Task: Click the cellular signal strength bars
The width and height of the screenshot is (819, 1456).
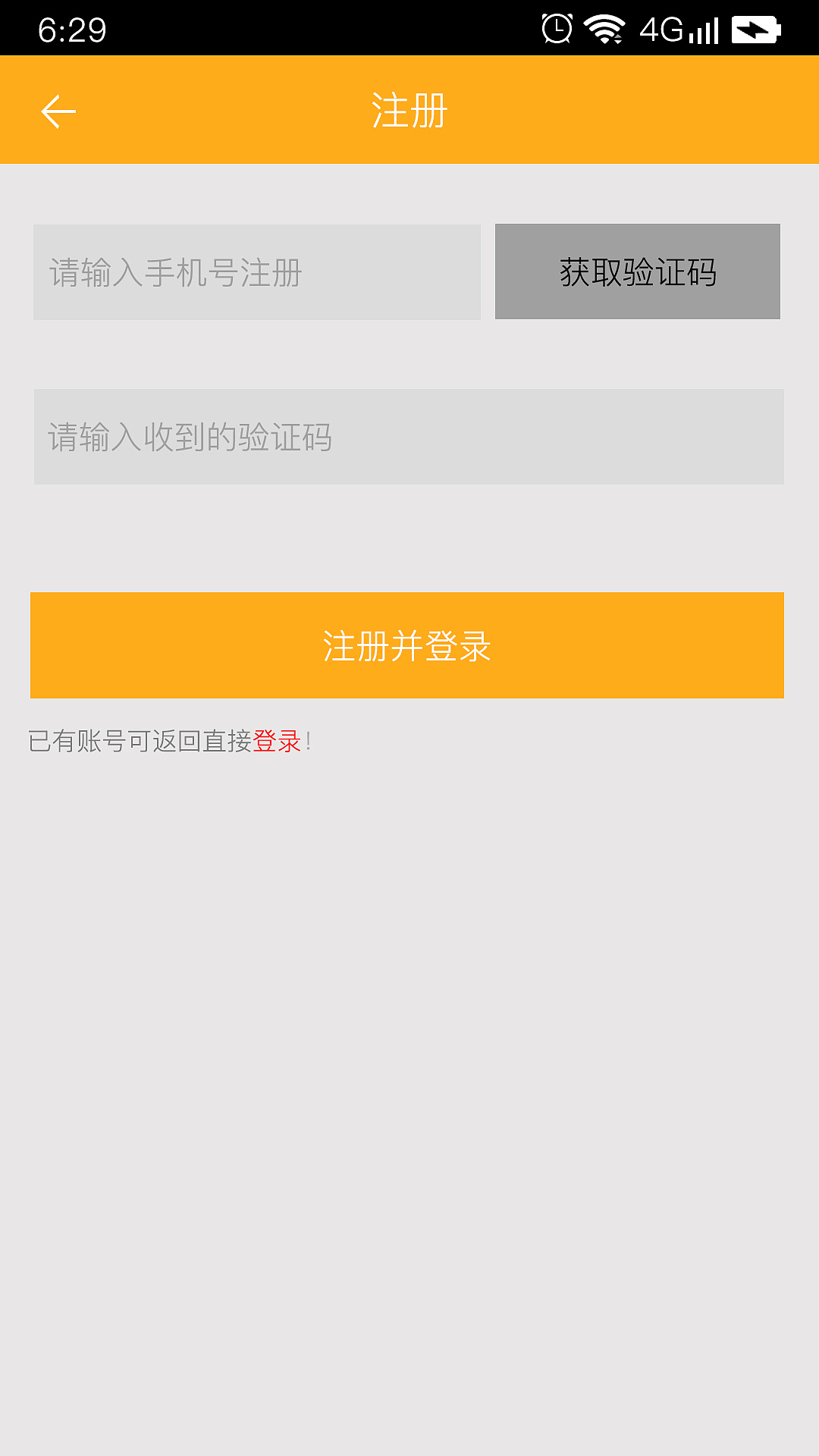Action: coord(701,29)
